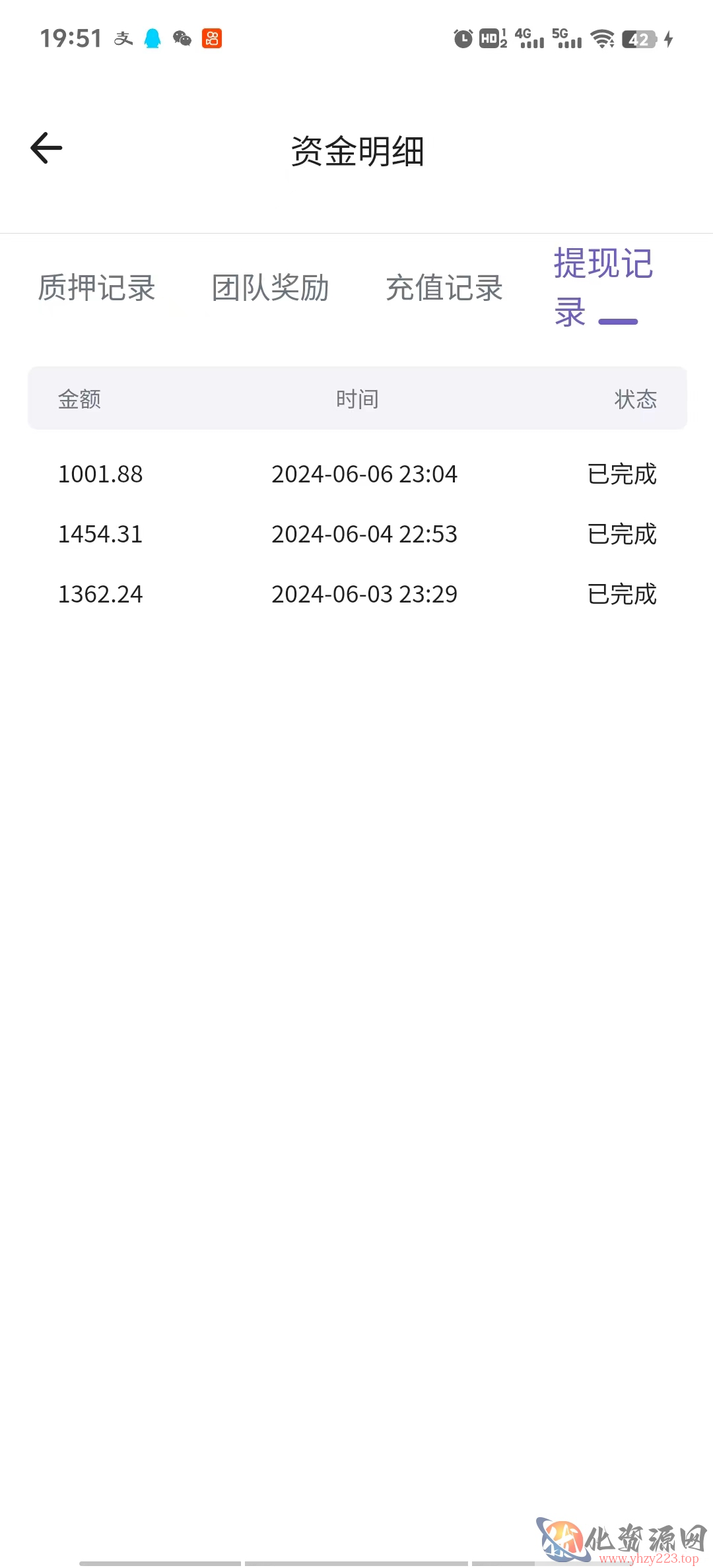Select the 充值记录 tab
The image size is (713, 1568).
444,288
